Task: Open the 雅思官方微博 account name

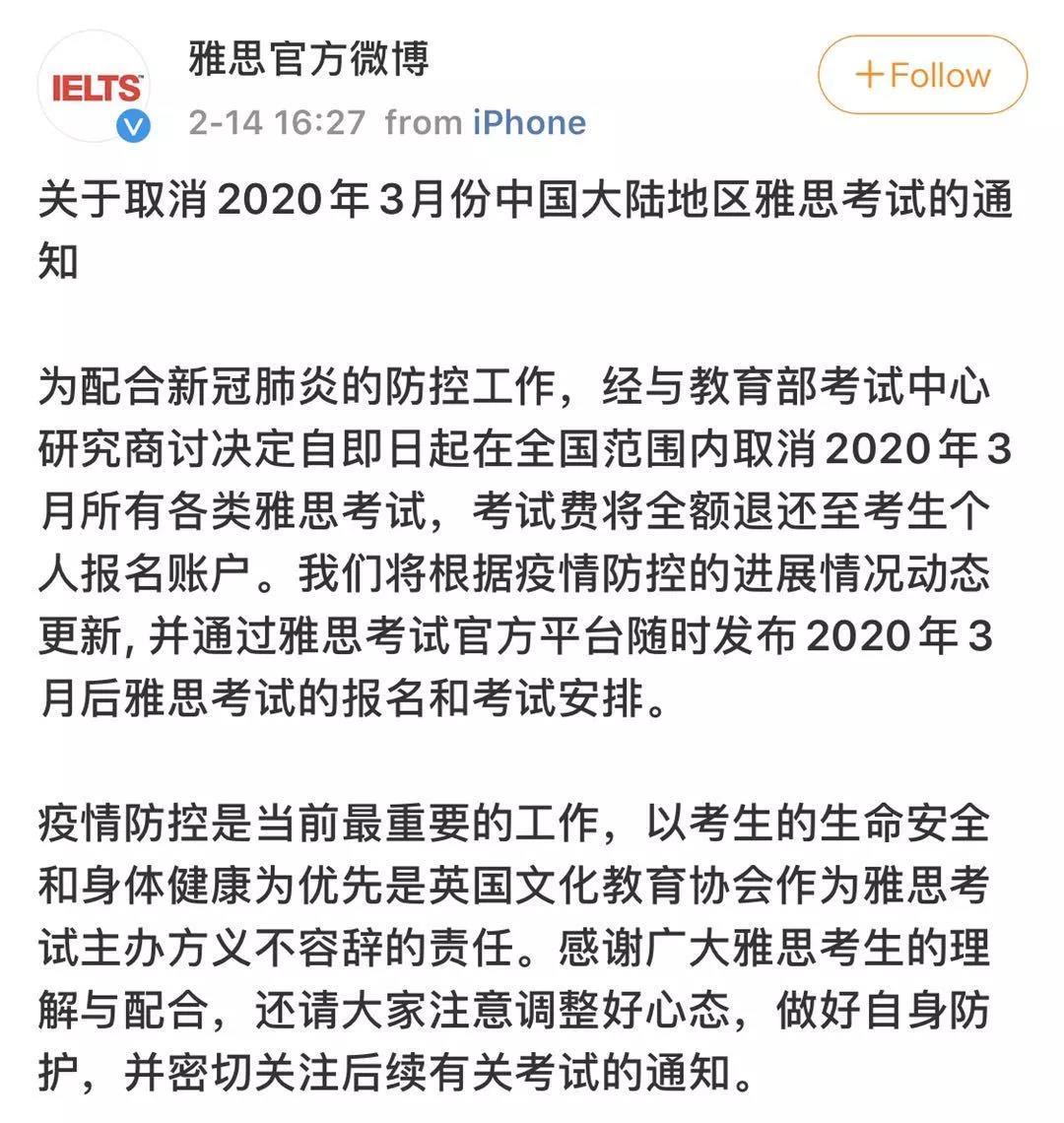Action: pos(308,58)
